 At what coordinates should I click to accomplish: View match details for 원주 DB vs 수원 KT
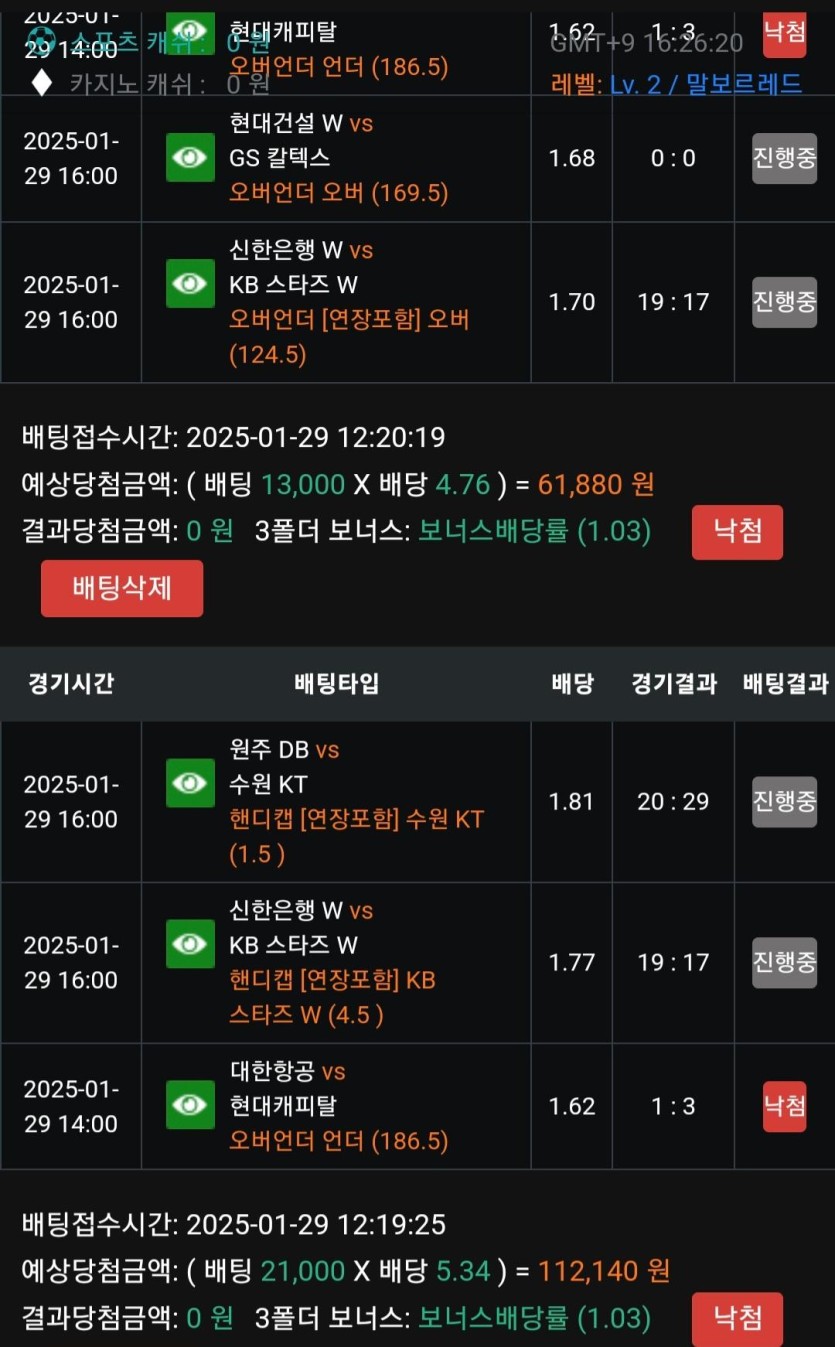pyautogui.click(x=190, y=784)
